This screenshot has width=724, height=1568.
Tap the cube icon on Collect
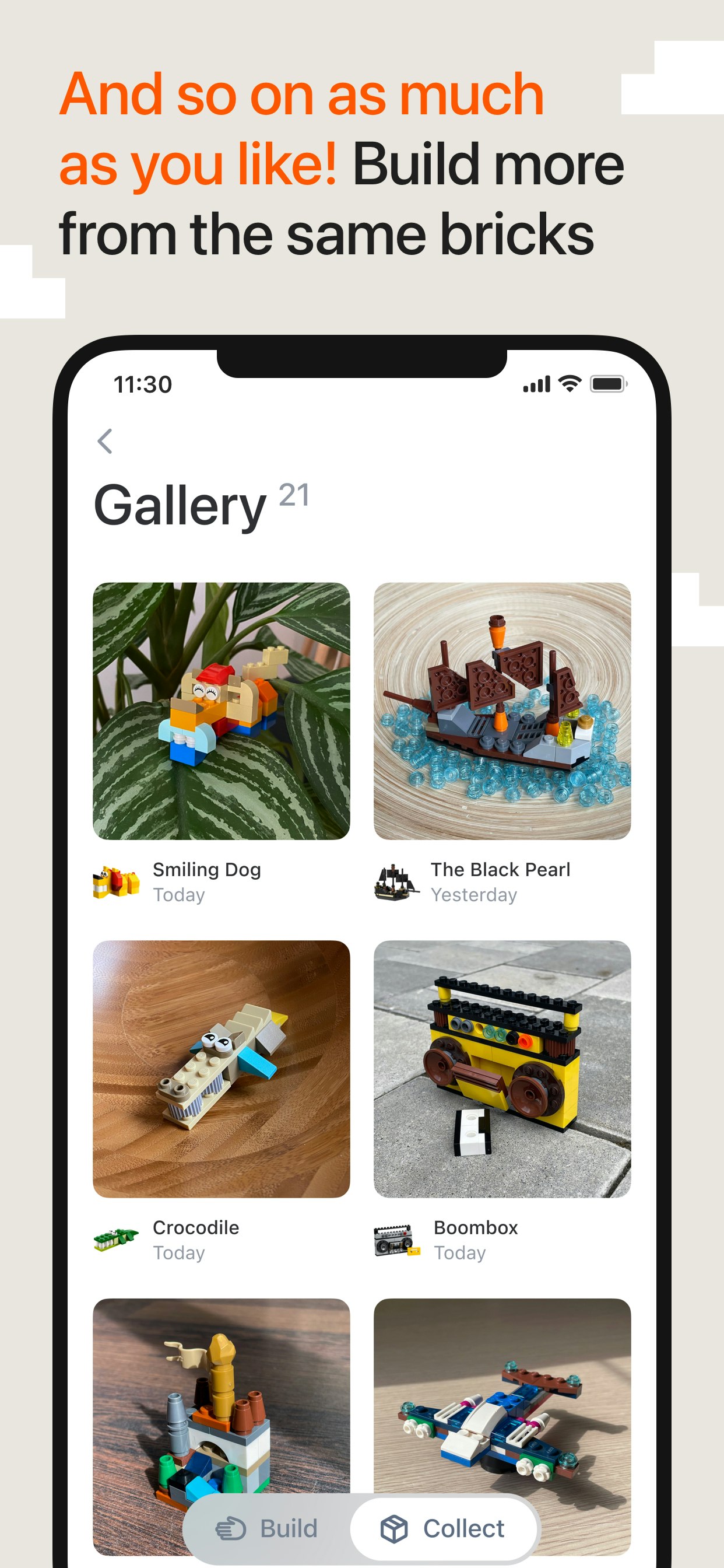392,1528
